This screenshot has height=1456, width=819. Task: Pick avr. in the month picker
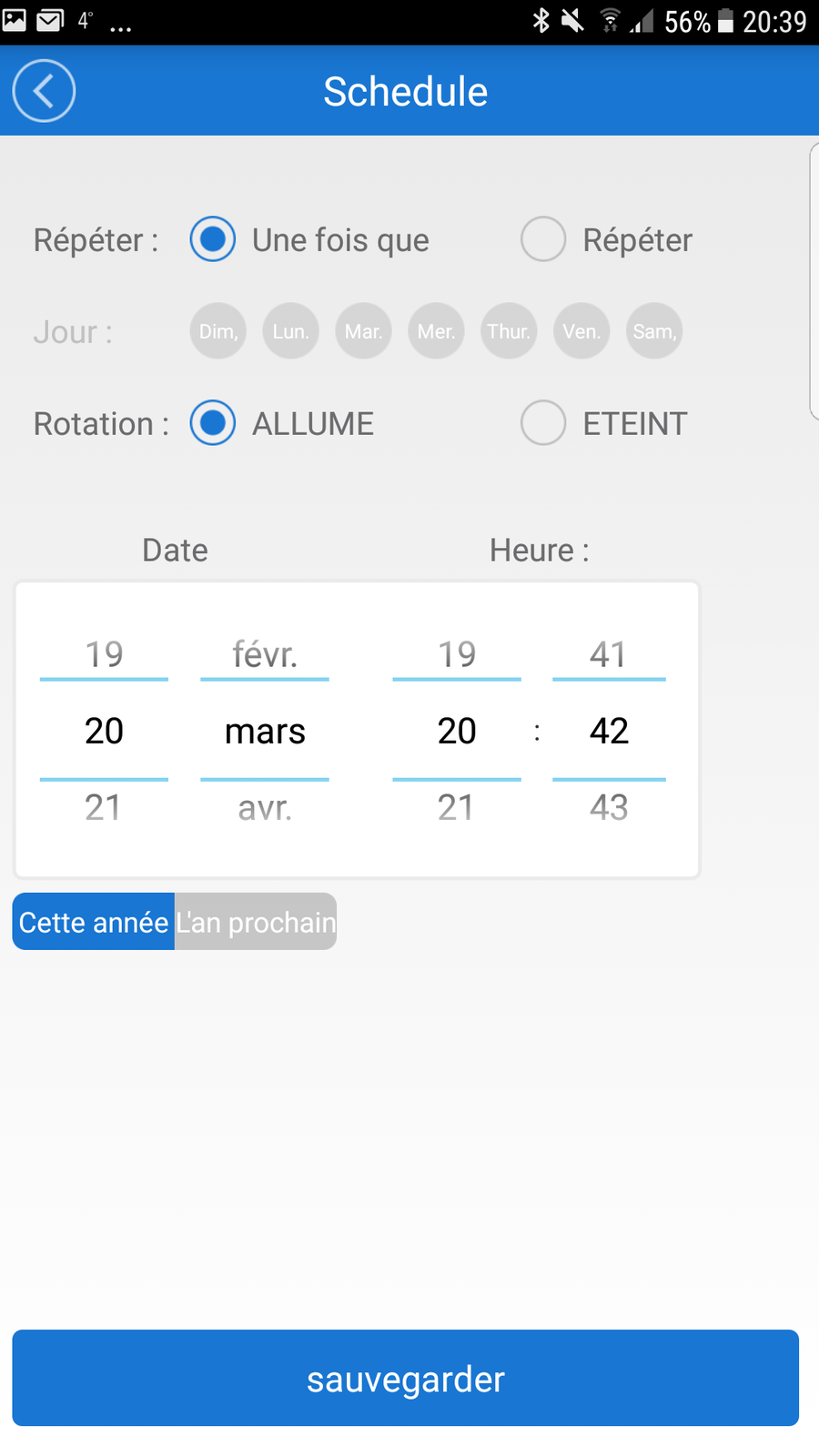265,807
